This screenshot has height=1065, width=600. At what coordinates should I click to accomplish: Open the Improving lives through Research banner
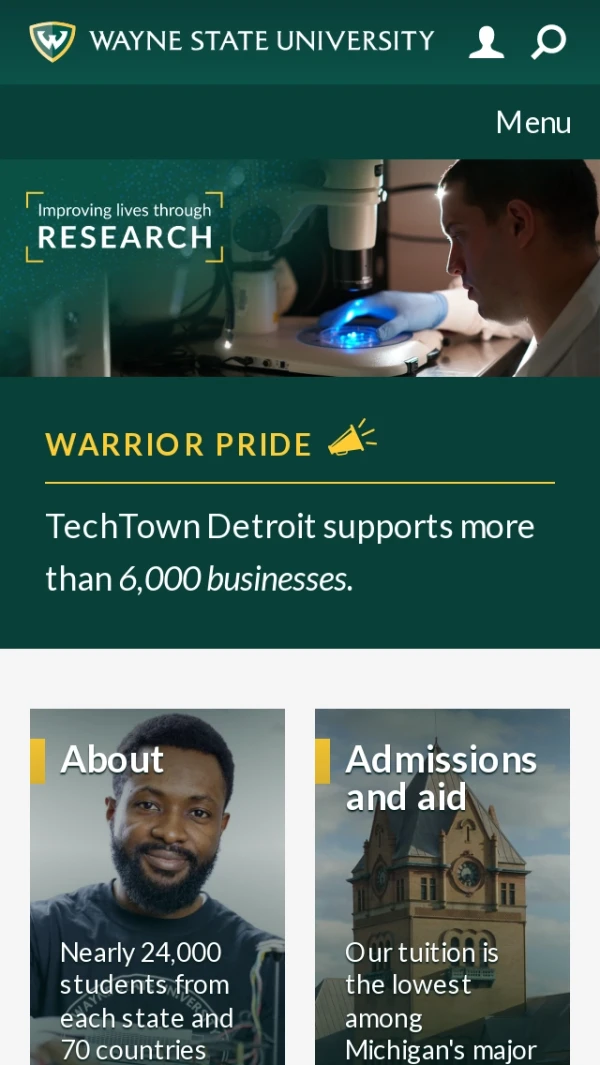(x=300, y=268)
